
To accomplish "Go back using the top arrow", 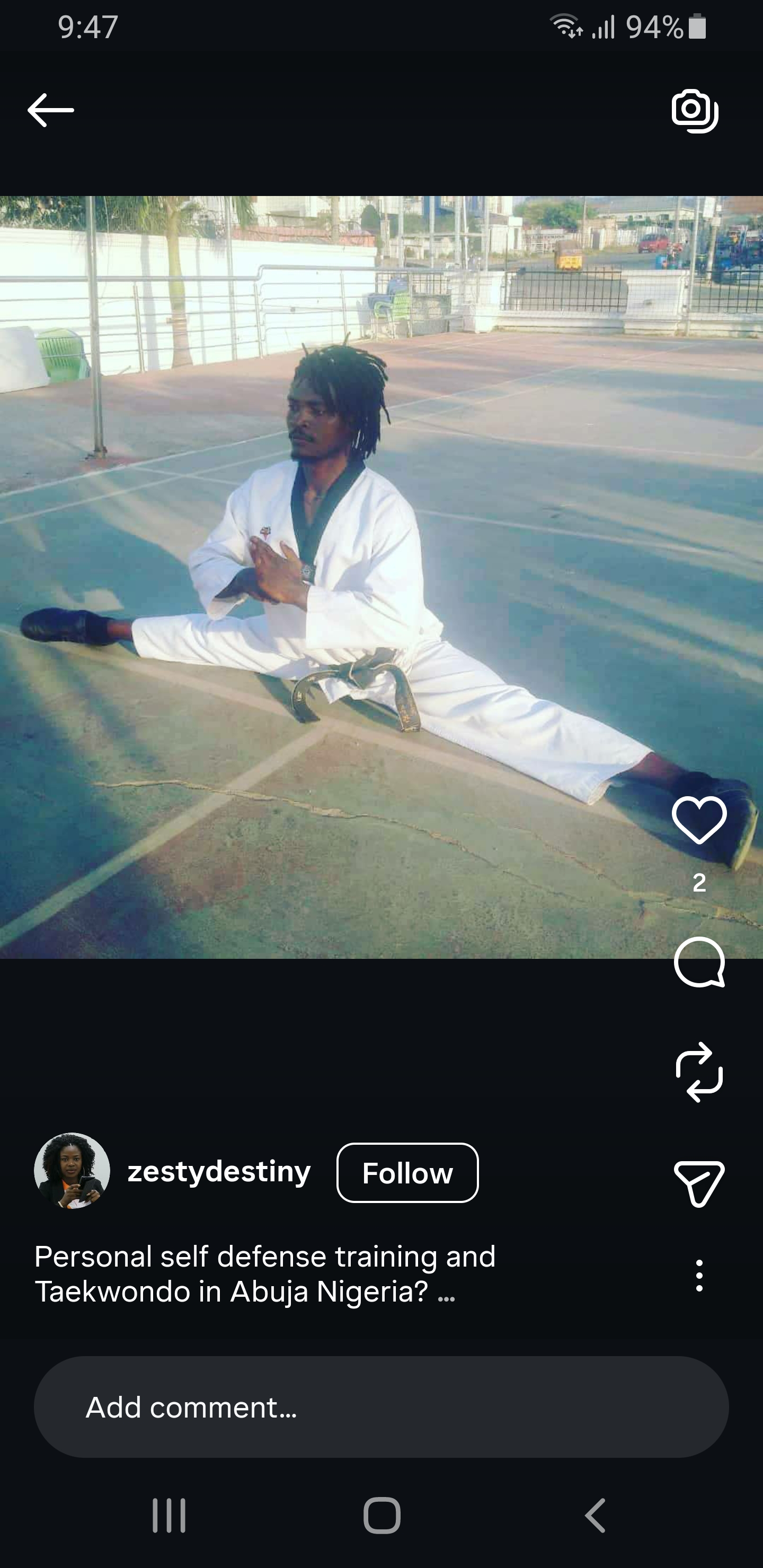I will coord(50,110).
